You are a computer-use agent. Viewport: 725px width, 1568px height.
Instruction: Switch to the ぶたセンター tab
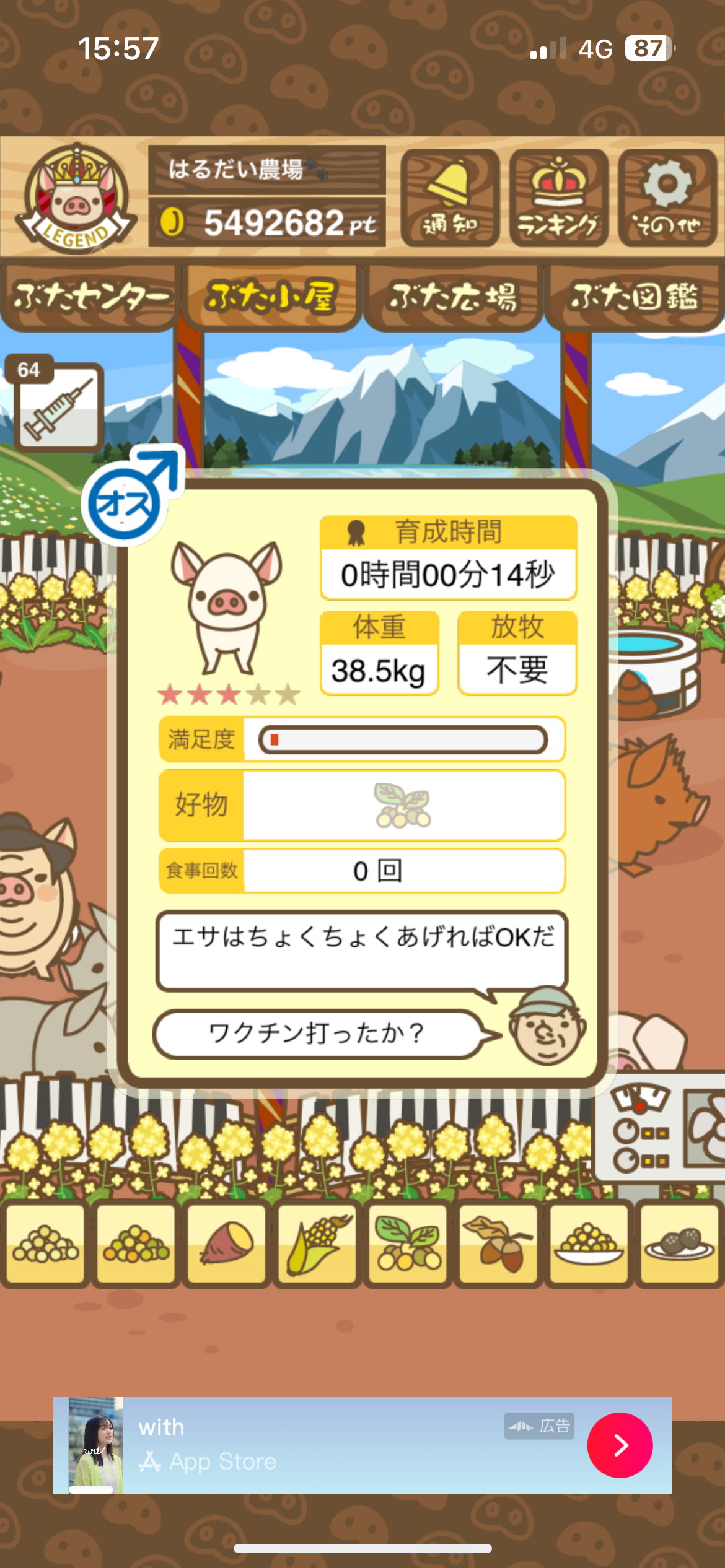tap(90, 297)
